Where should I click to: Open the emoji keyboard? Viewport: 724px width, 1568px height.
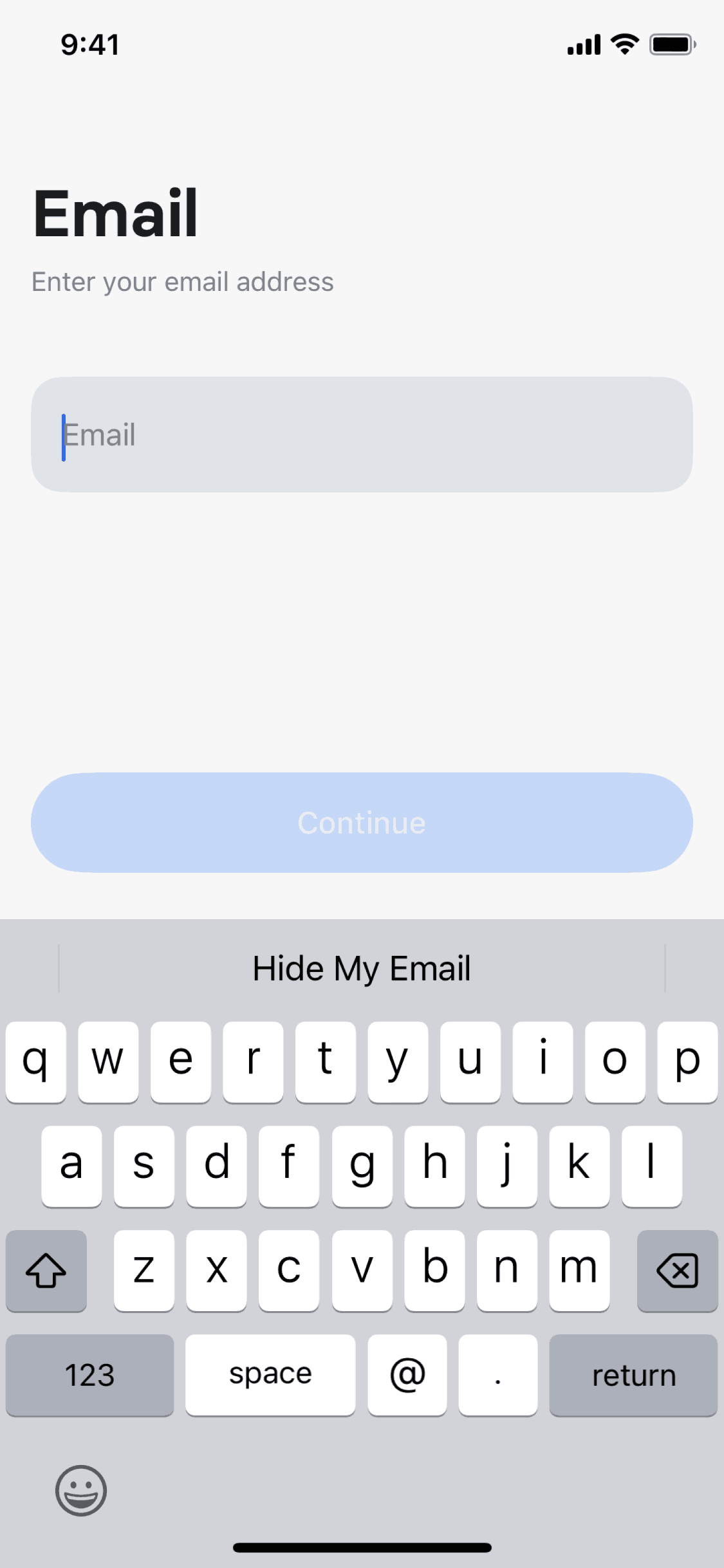(81, 1490)
